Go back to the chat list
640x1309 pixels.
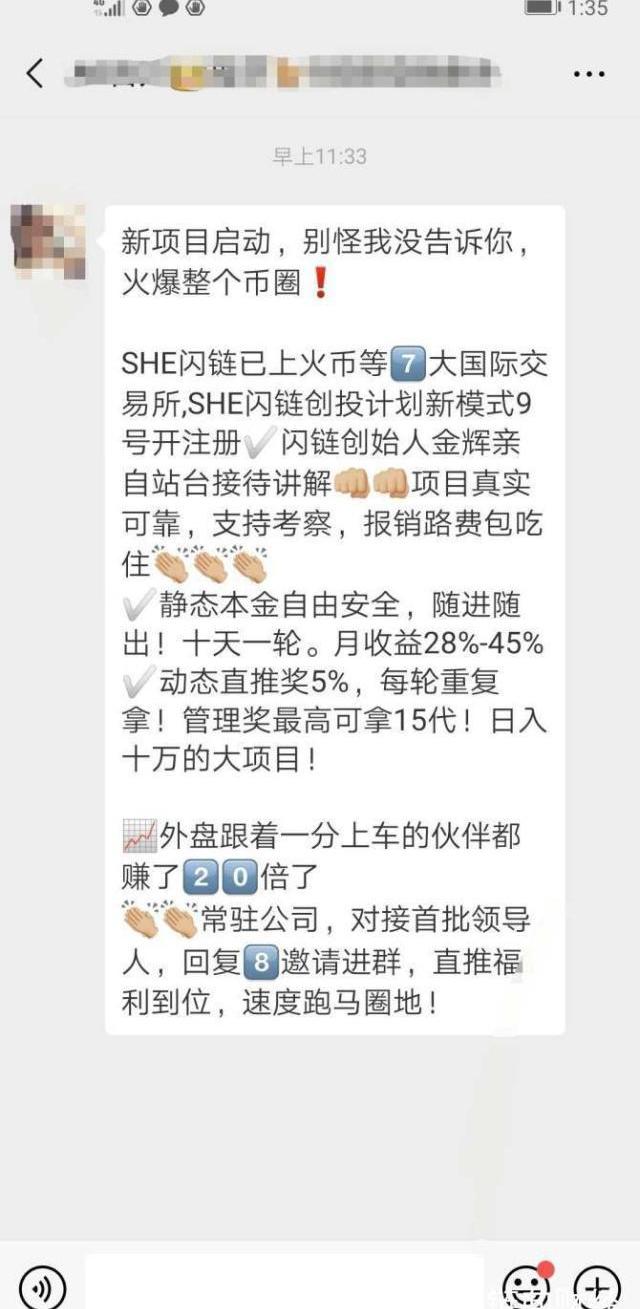(x=35, y=73)
